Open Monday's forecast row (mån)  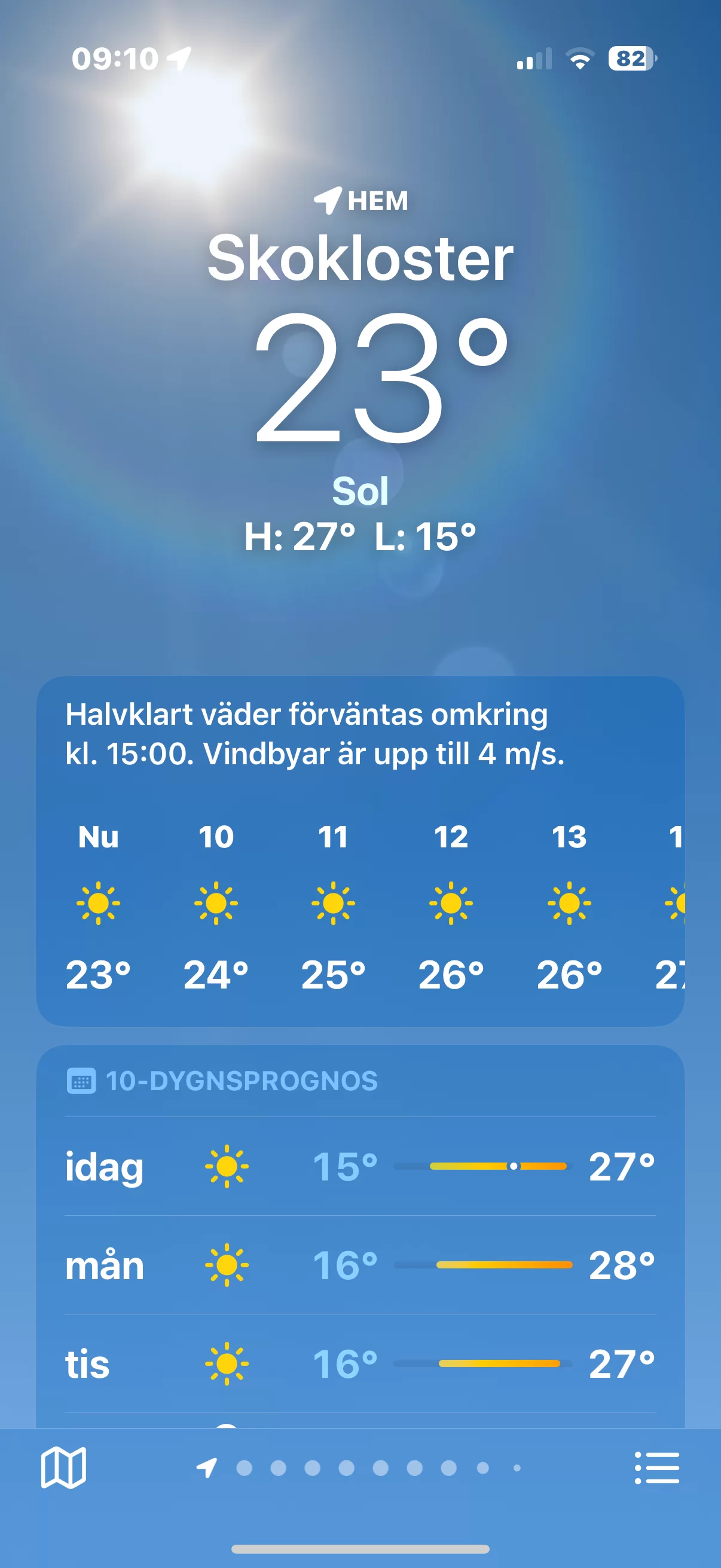(360, 1265)
